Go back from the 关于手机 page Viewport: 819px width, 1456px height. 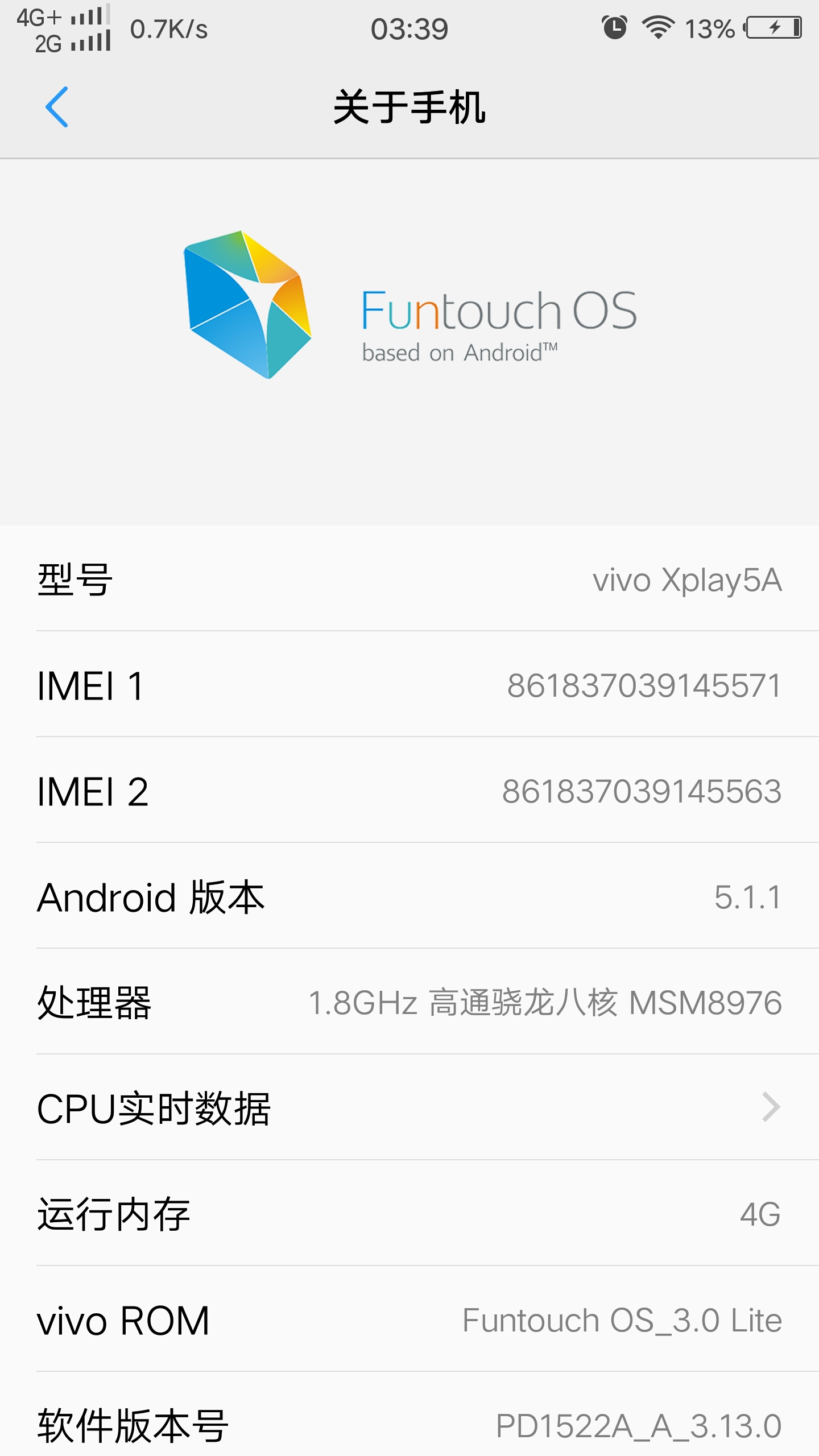(57, 107)
